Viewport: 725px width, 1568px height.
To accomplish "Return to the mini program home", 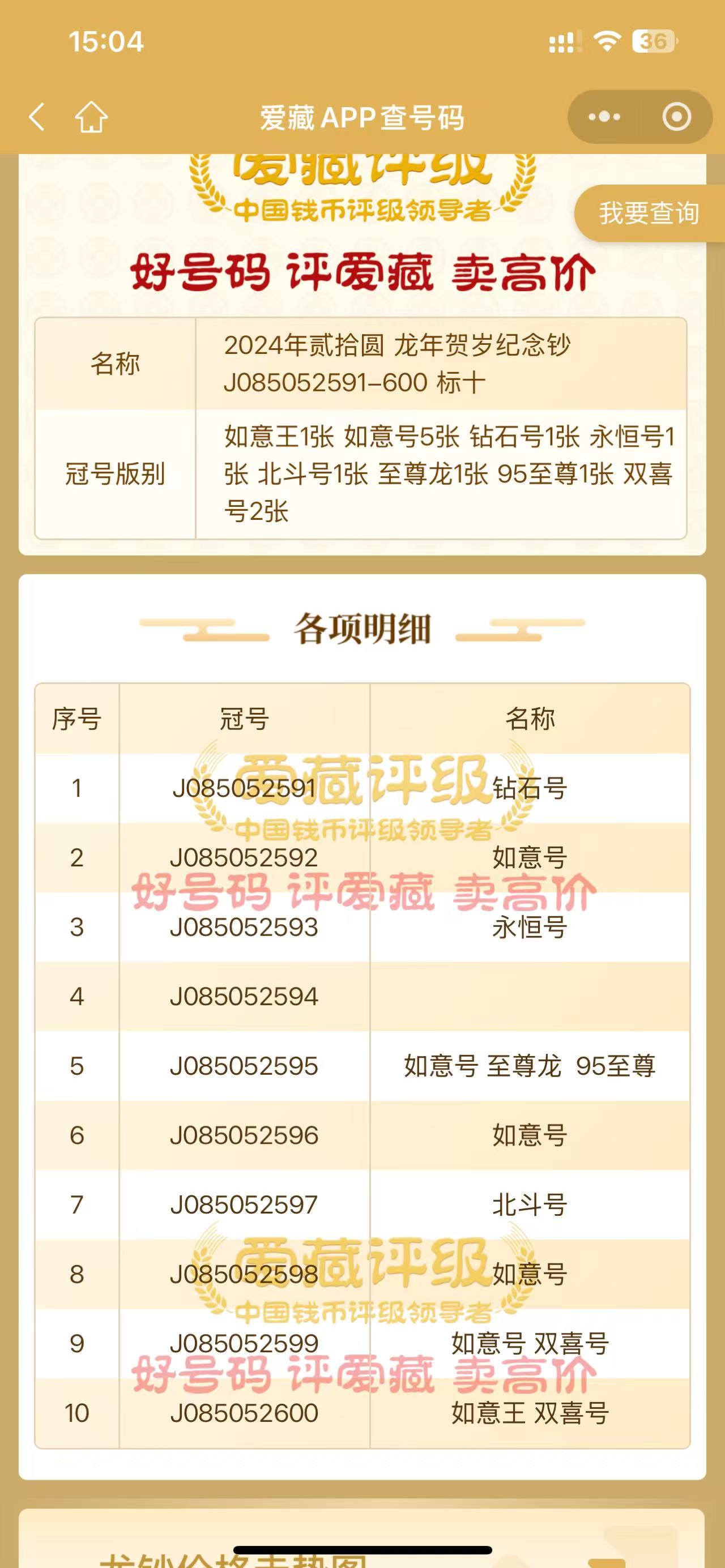I will click(91, 117).
